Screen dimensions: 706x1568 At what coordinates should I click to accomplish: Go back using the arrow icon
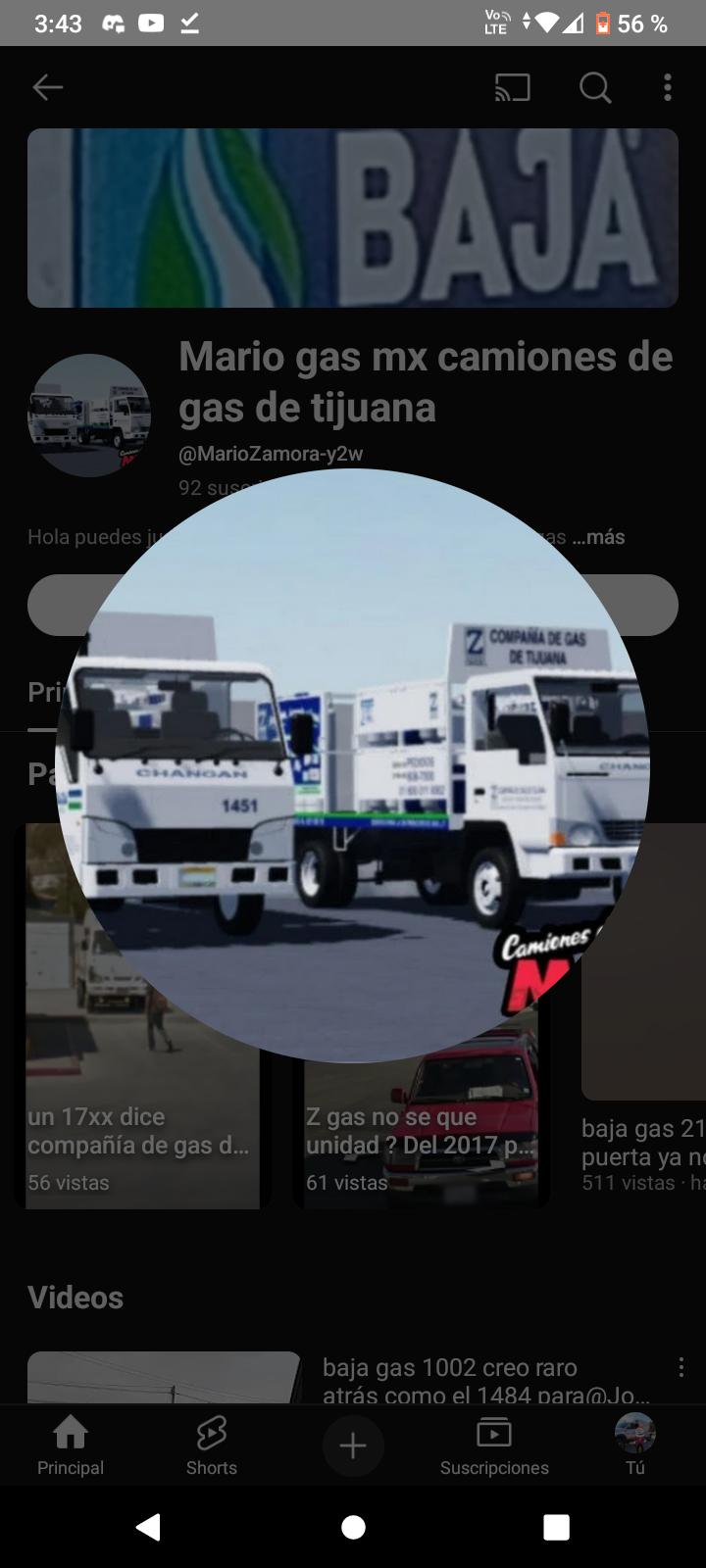[x=47, y=87]
